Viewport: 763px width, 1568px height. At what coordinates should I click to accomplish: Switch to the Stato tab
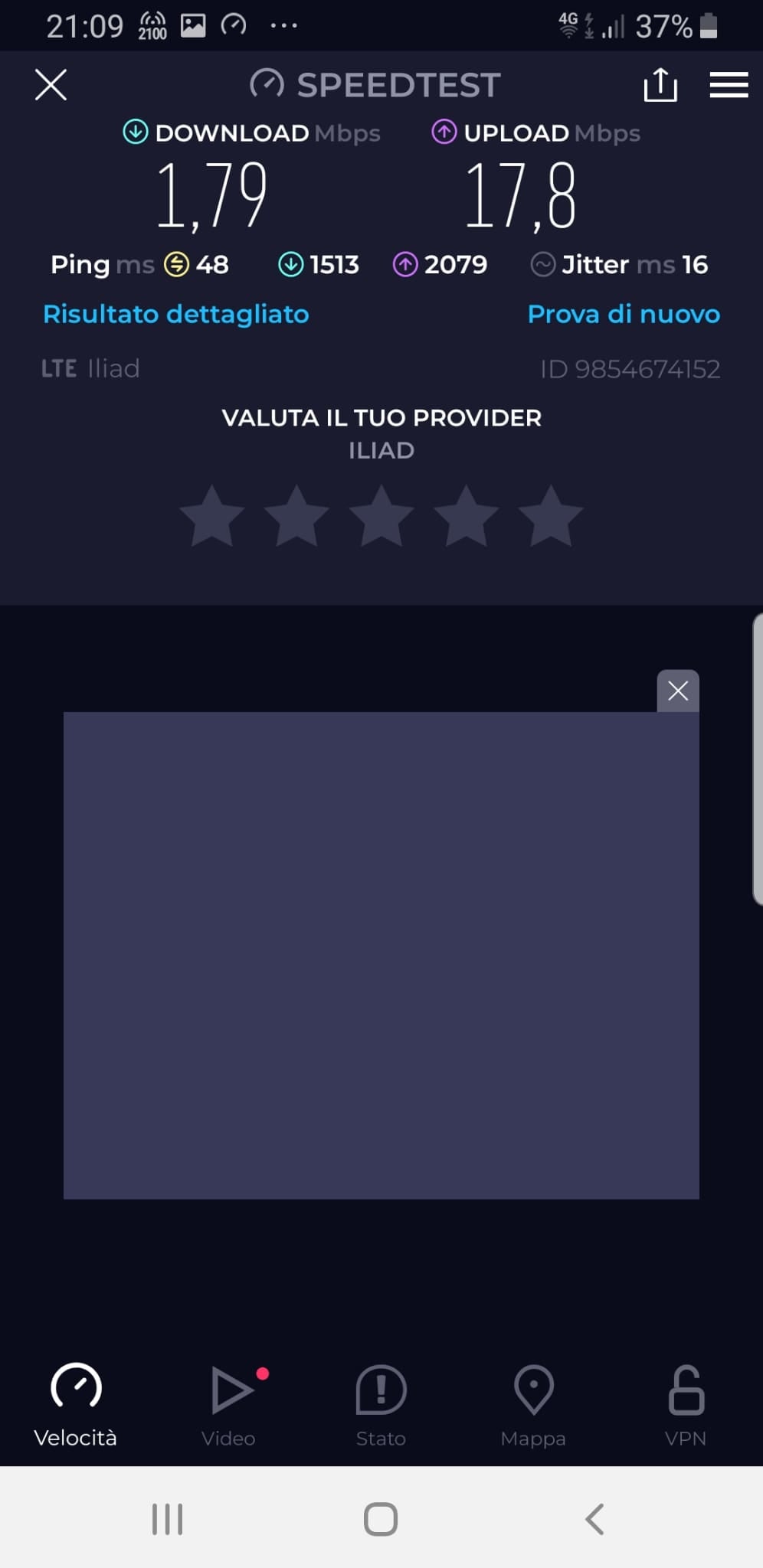pyautogui.click(x=381, y=1405)
